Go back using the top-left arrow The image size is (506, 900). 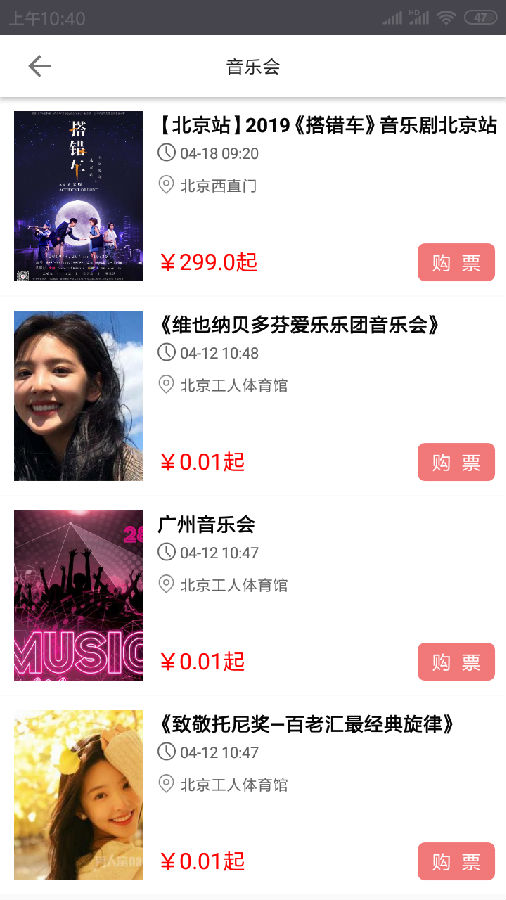click(x=40, y=67)
